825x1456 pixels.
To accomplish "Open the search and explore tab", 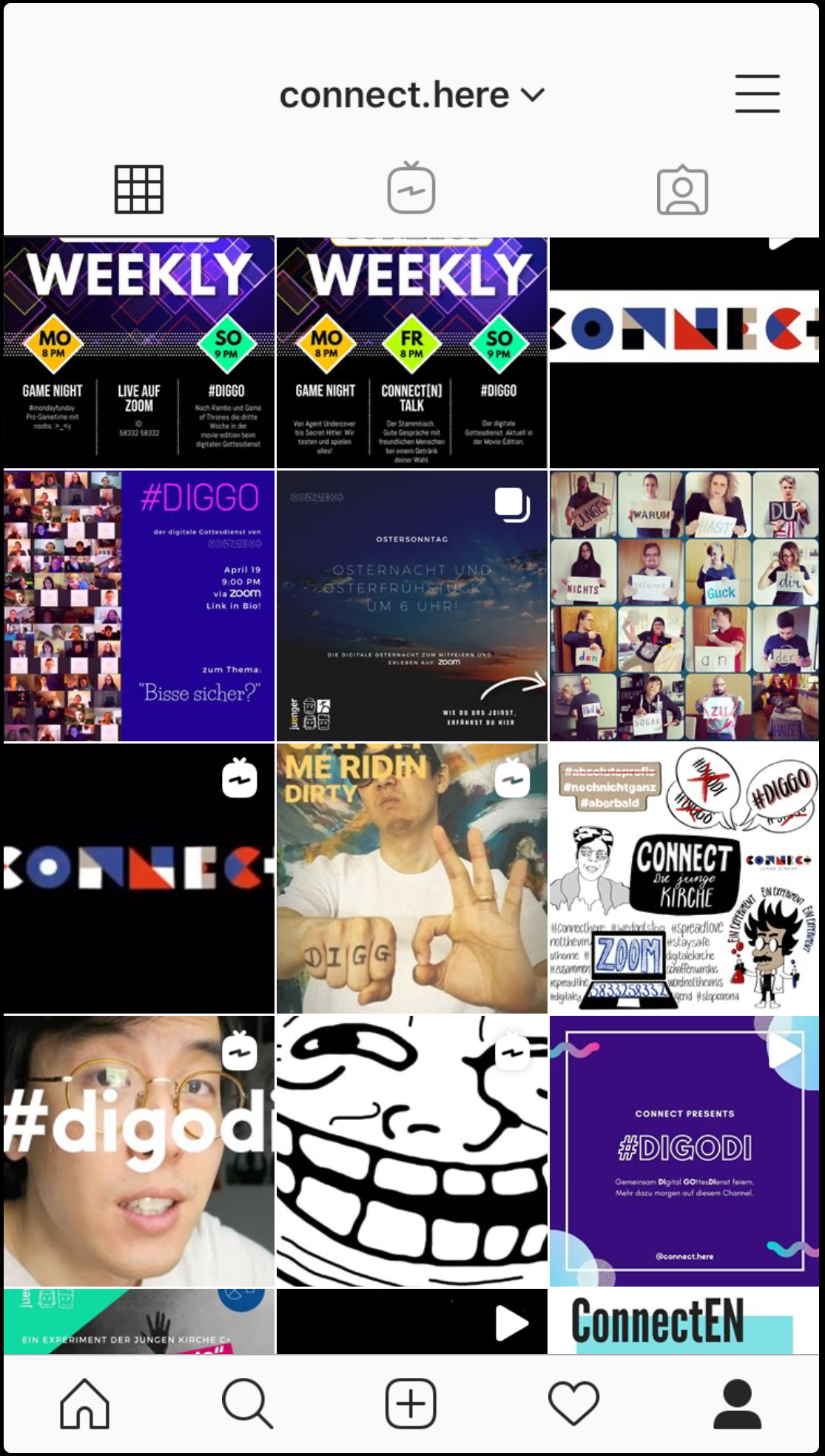I will pyautogui.click(x=247, y=1403).
